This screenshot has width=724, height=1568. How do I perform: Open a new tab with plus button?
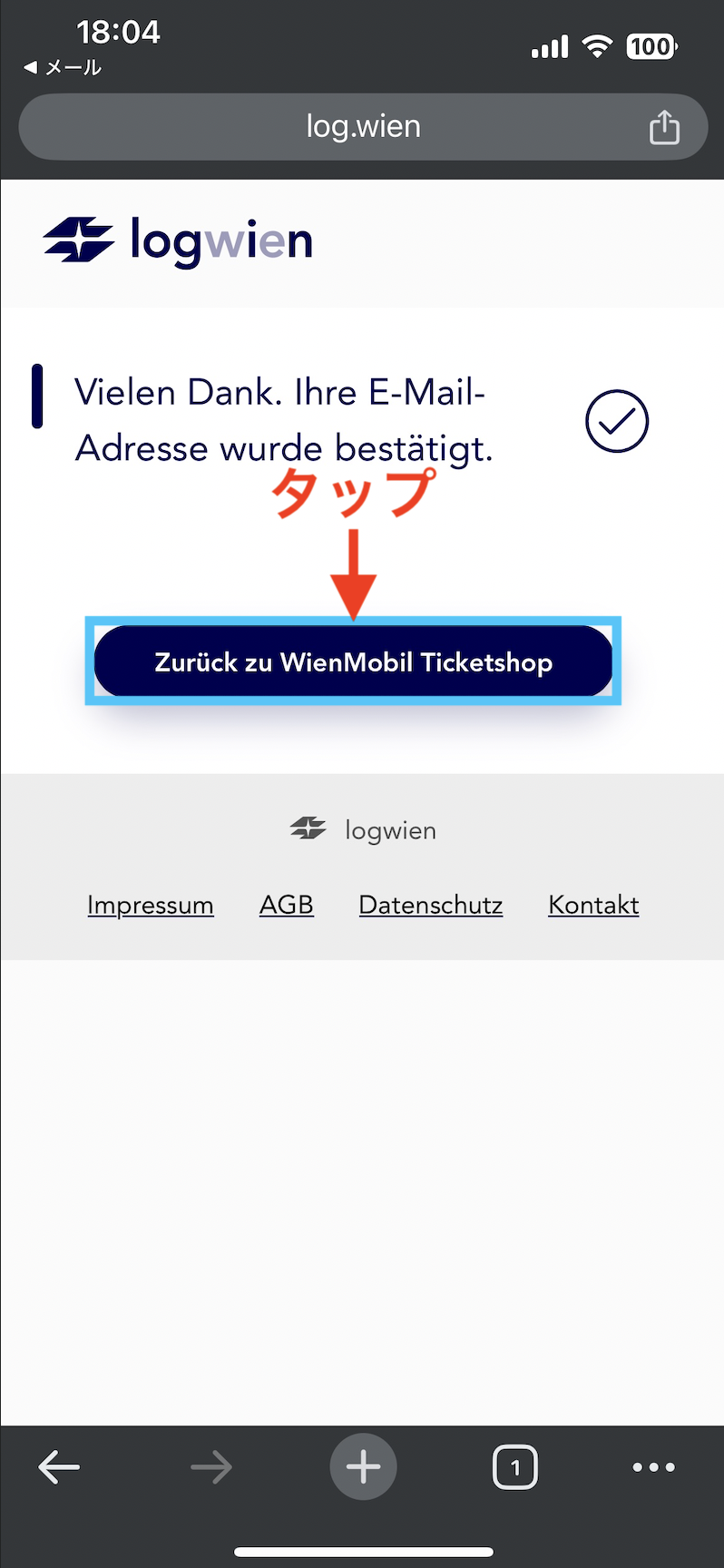(x=363, y=1467)
